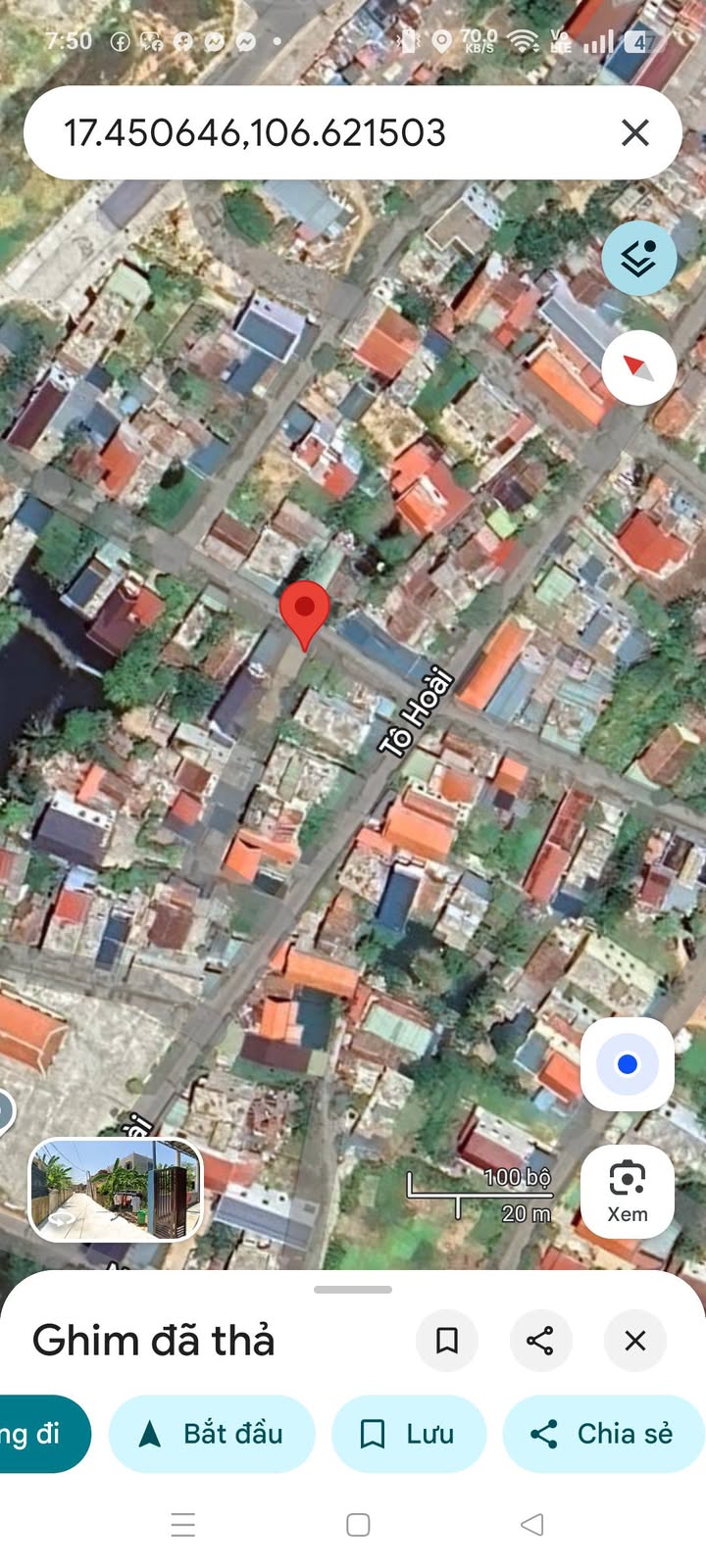Start navigation with Bắt đầu
The width and height of the screenshot is (706, 1568).
[x=212, y=1434]
